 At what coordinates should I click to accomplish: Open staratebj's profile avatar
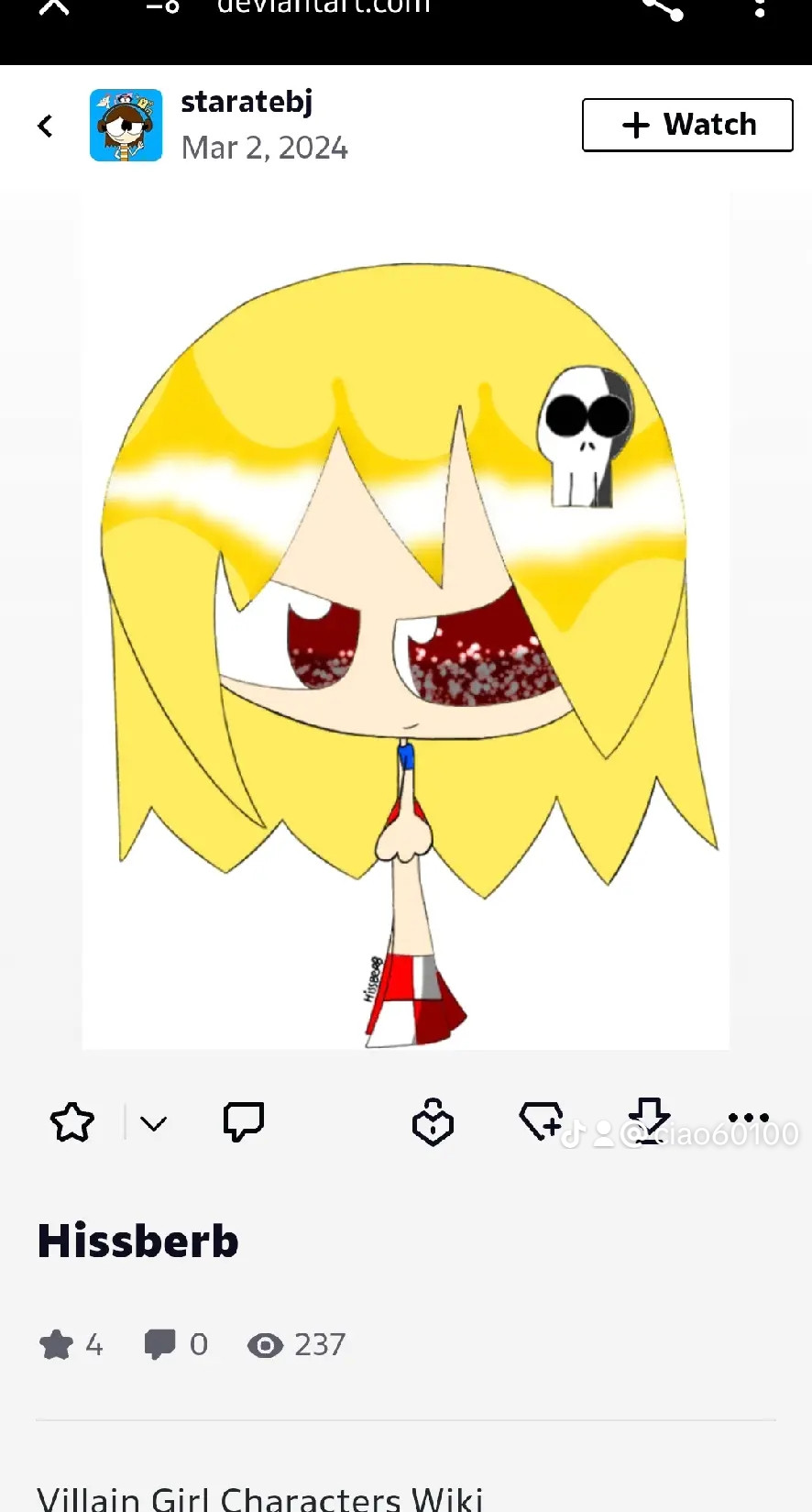126,125
